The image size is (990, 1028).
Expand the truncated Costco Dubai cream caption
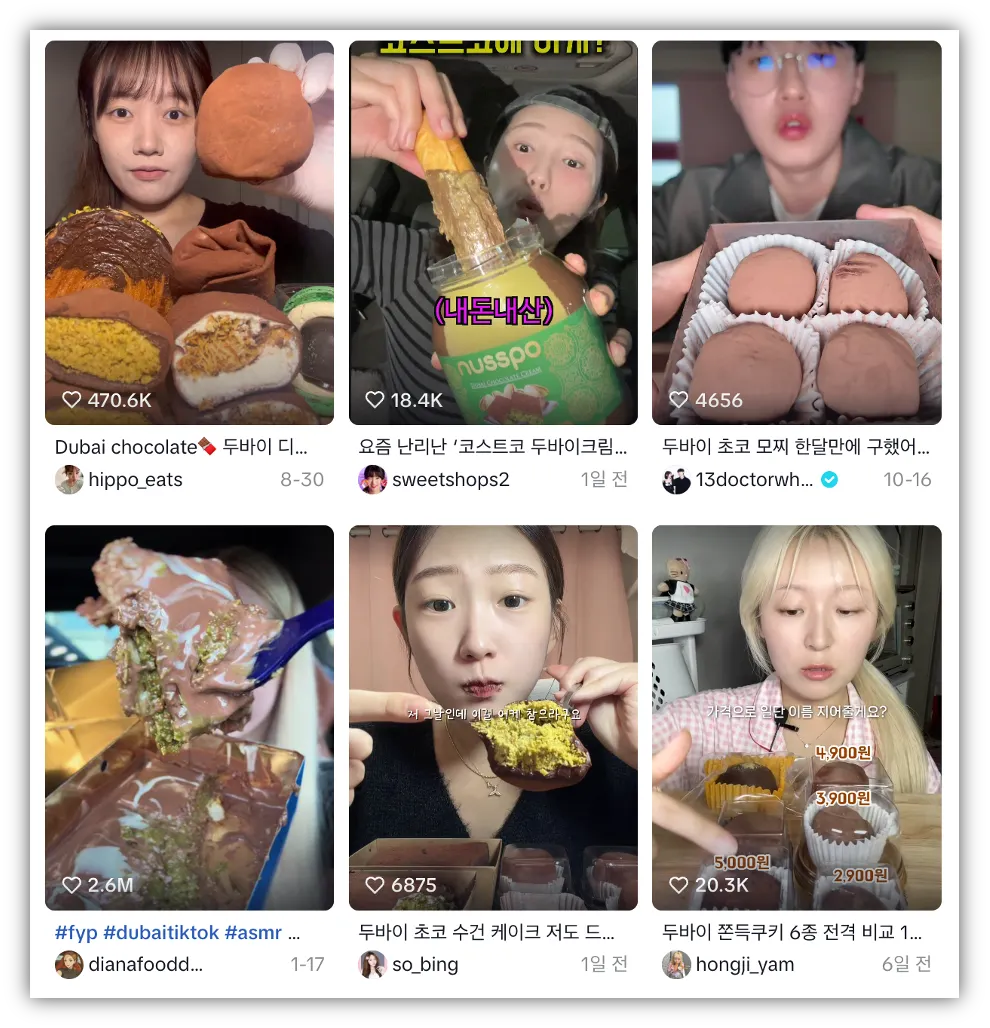coord(493,447)
